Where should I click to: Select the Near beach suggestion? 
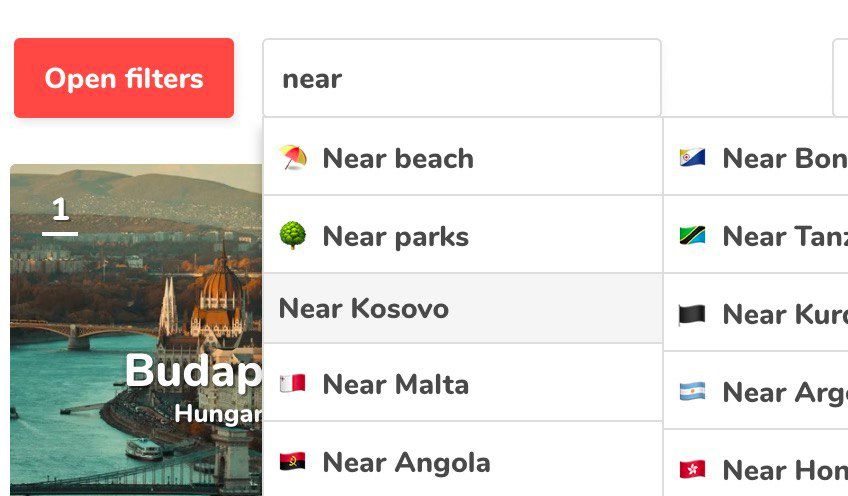(x=461, y=158)
